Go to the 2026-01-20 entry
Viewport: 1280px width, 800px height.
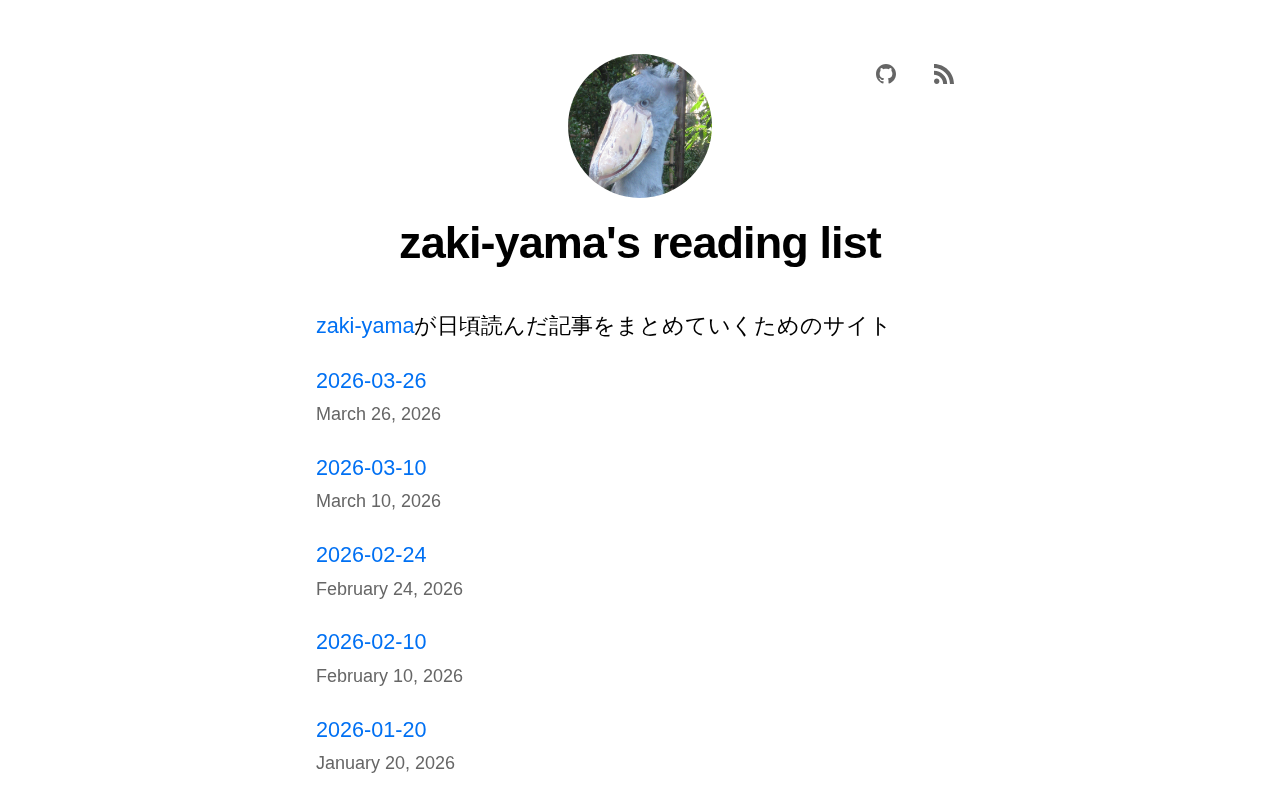[371, 730]
